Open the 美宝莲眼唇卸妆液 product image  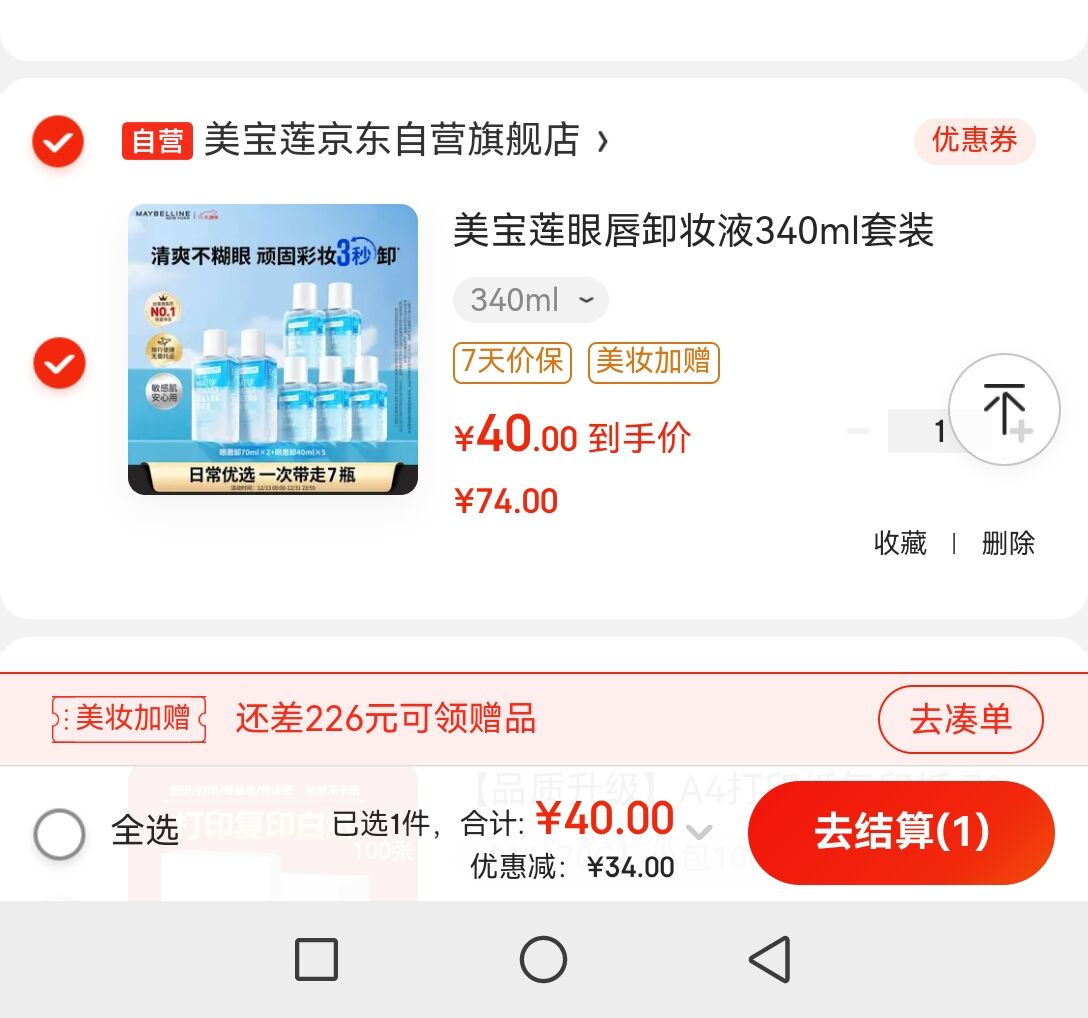point(273,349)
